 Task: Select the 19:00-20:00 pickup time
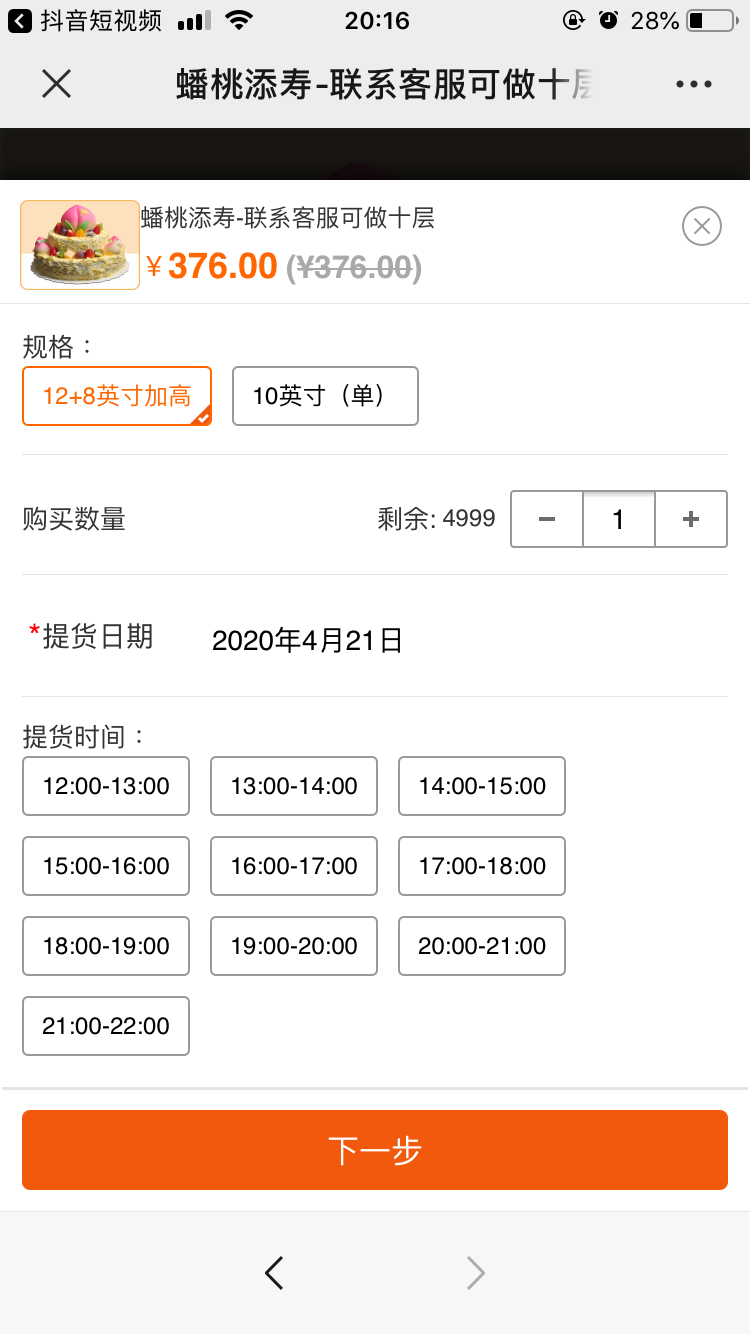tap(294, 946)
